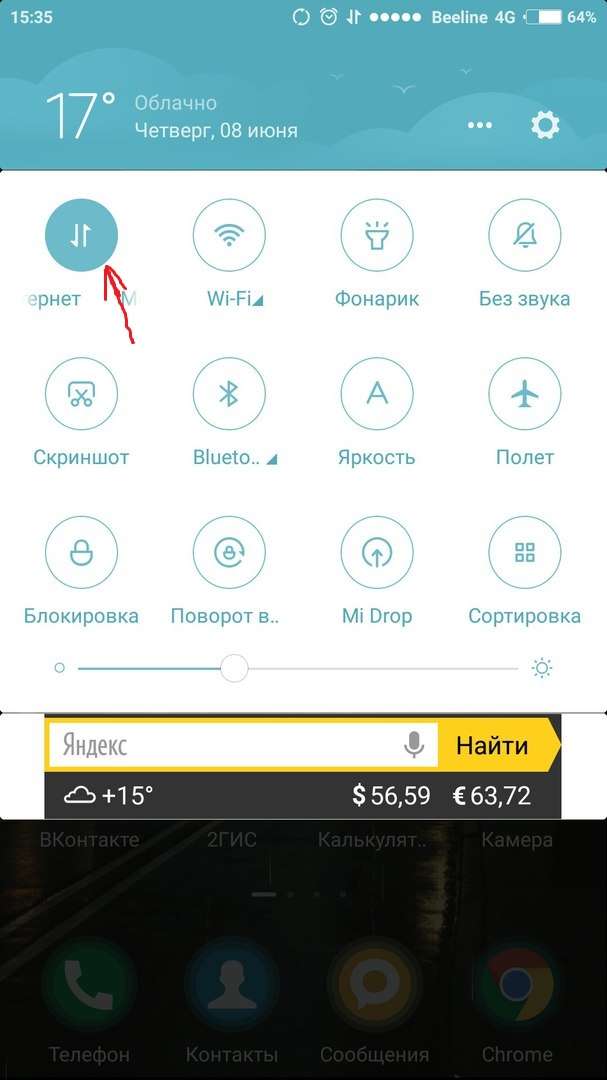This screenshot has width=607, height=1080.
Task: Start voice search with microphone icon
Action: pyautogui.click(x=413, y=745)
